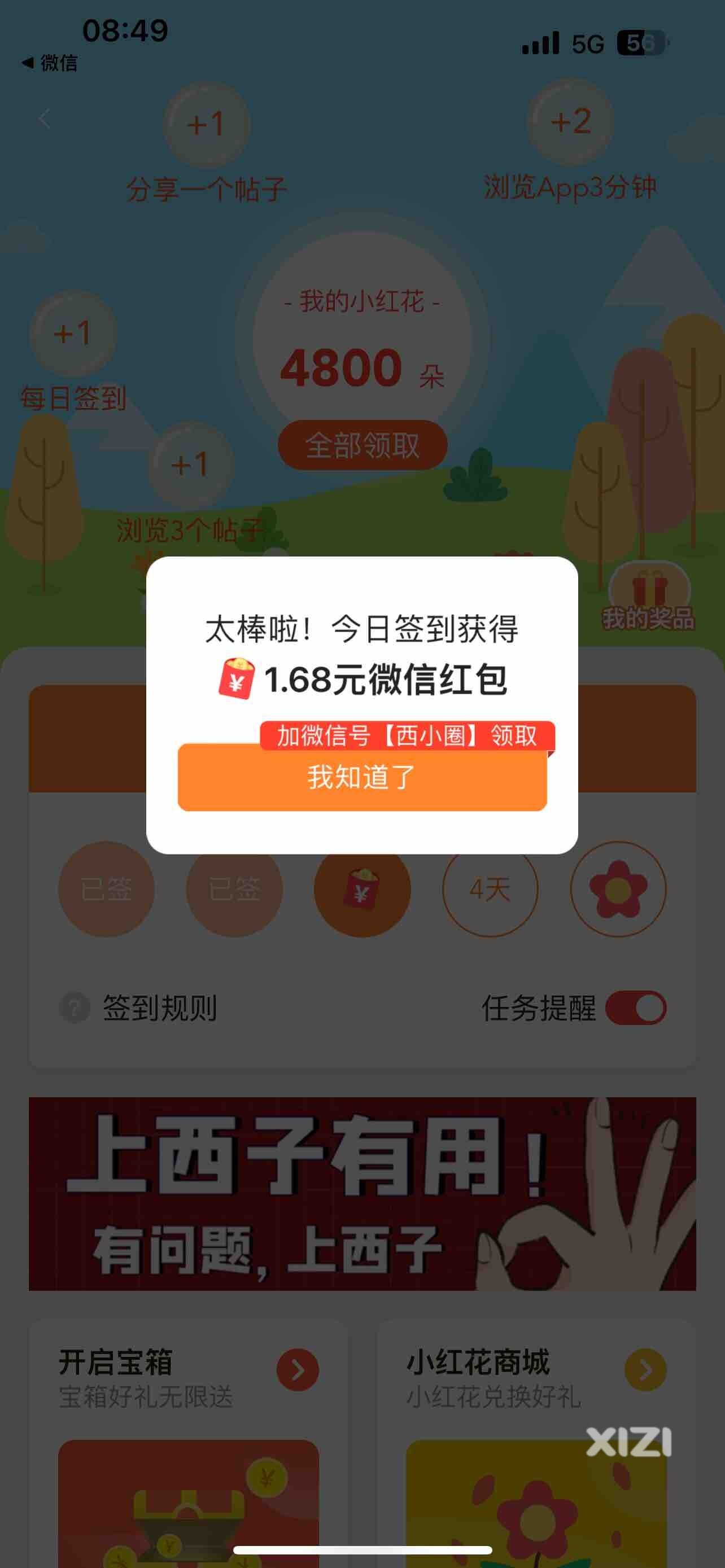Claim the 浏览App3分钟 +2 bubble
Image resolution: width=725 pixels, height=1568 pixels.
click(x=570, y=122)
